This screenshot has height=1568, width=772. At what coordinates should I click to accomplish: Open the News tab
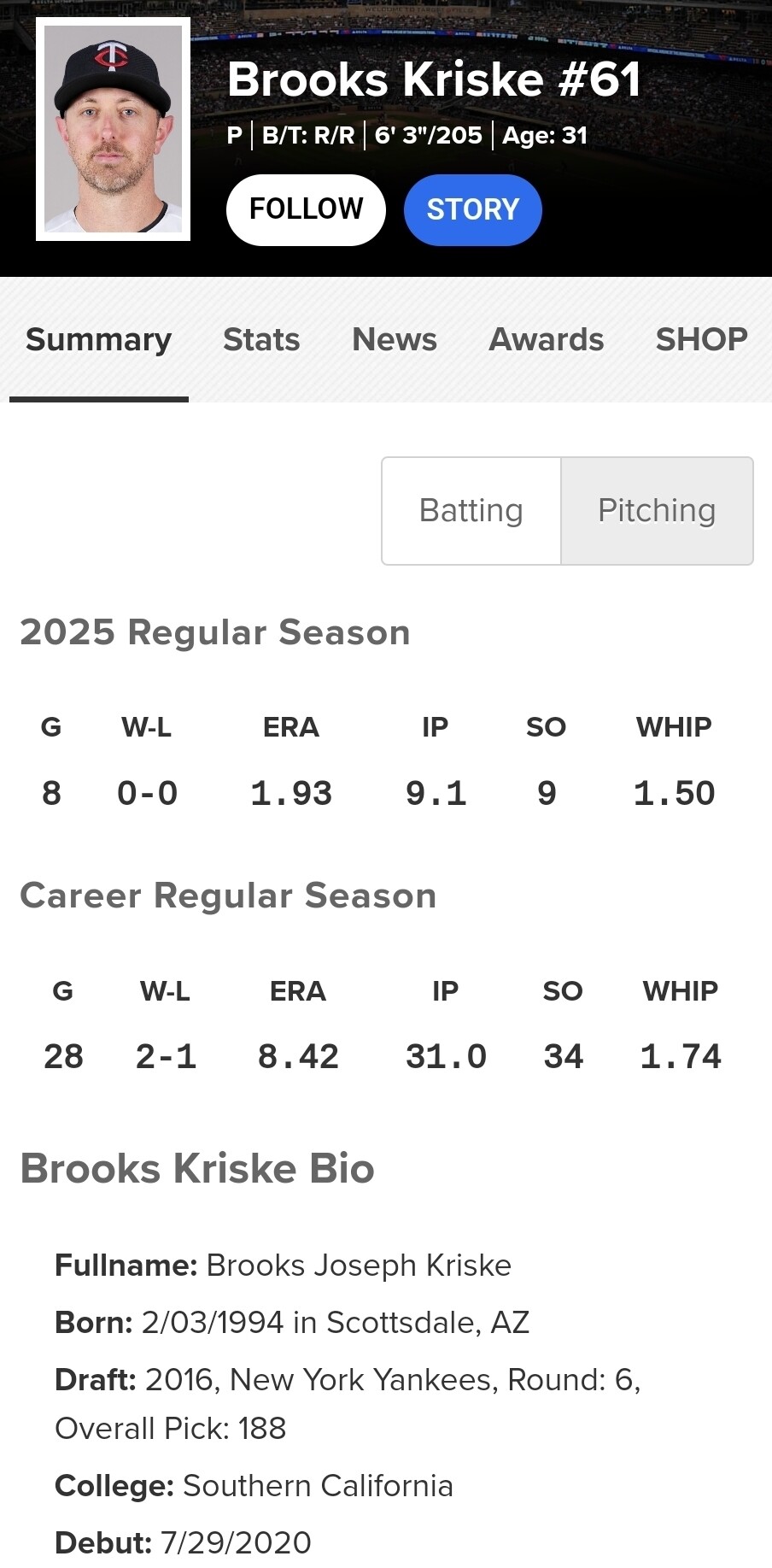tap(395, 340)
